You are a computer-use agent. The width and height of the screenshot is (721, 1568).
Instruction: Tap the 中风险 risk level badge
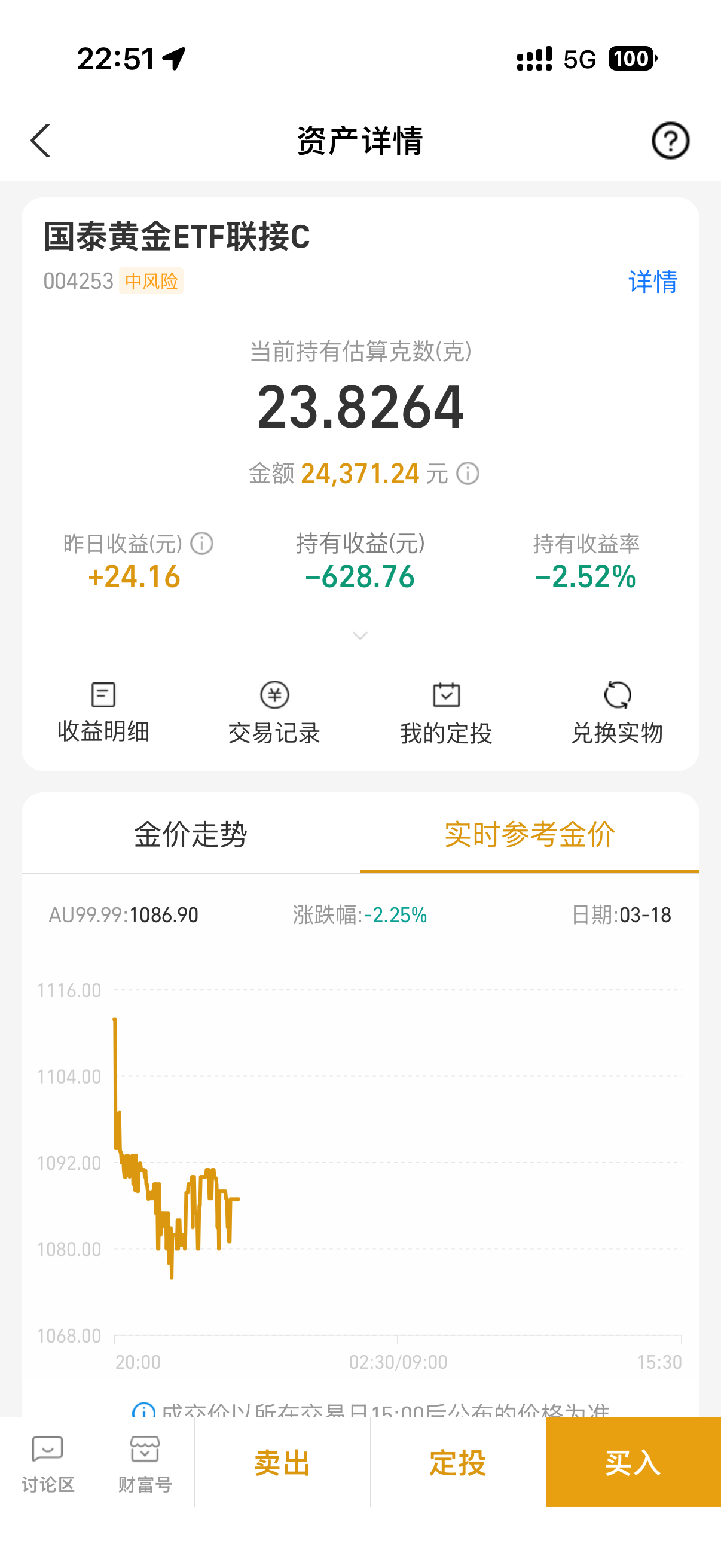tap(151, 281)
